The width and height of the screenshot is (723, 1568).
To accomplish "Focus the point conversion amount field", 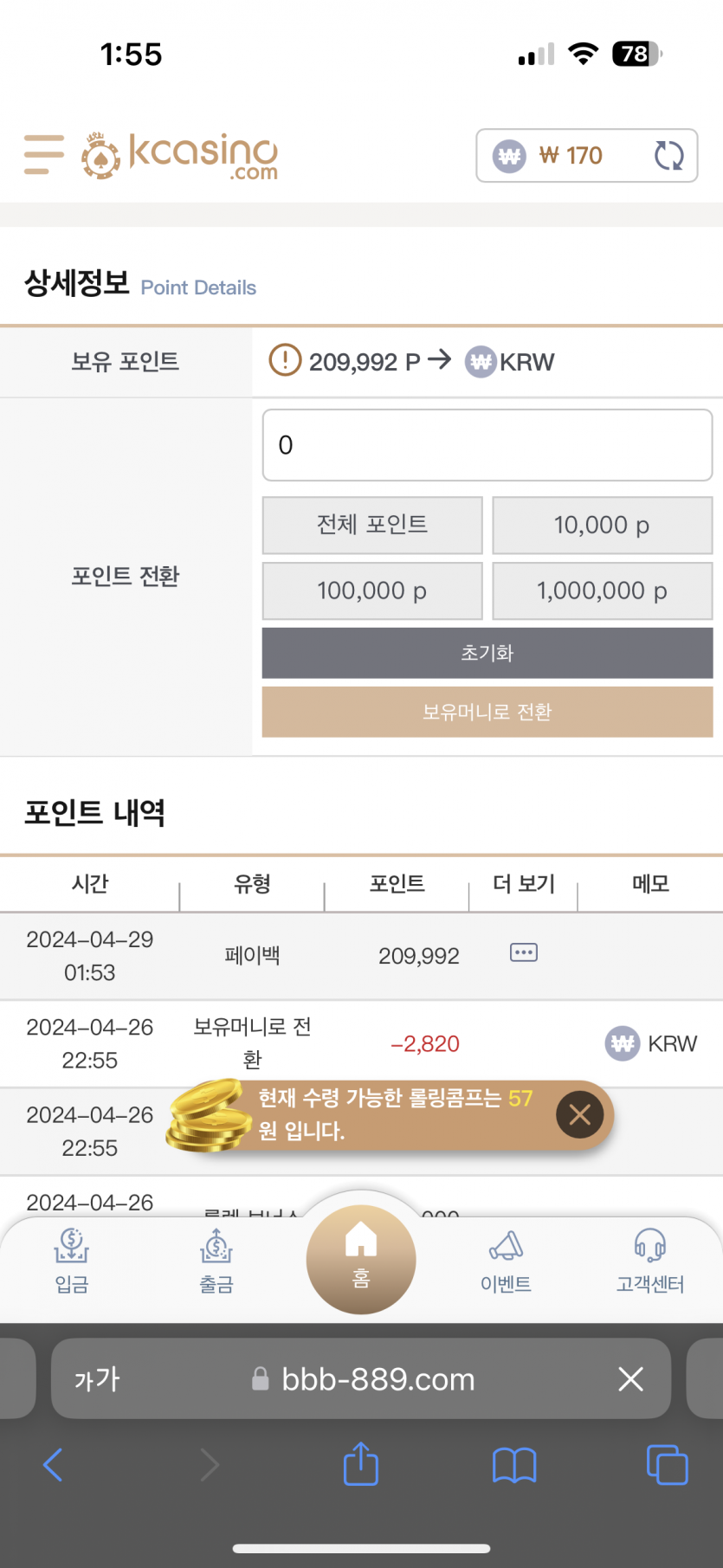I will pyautogui.click(x=487, y=445).
